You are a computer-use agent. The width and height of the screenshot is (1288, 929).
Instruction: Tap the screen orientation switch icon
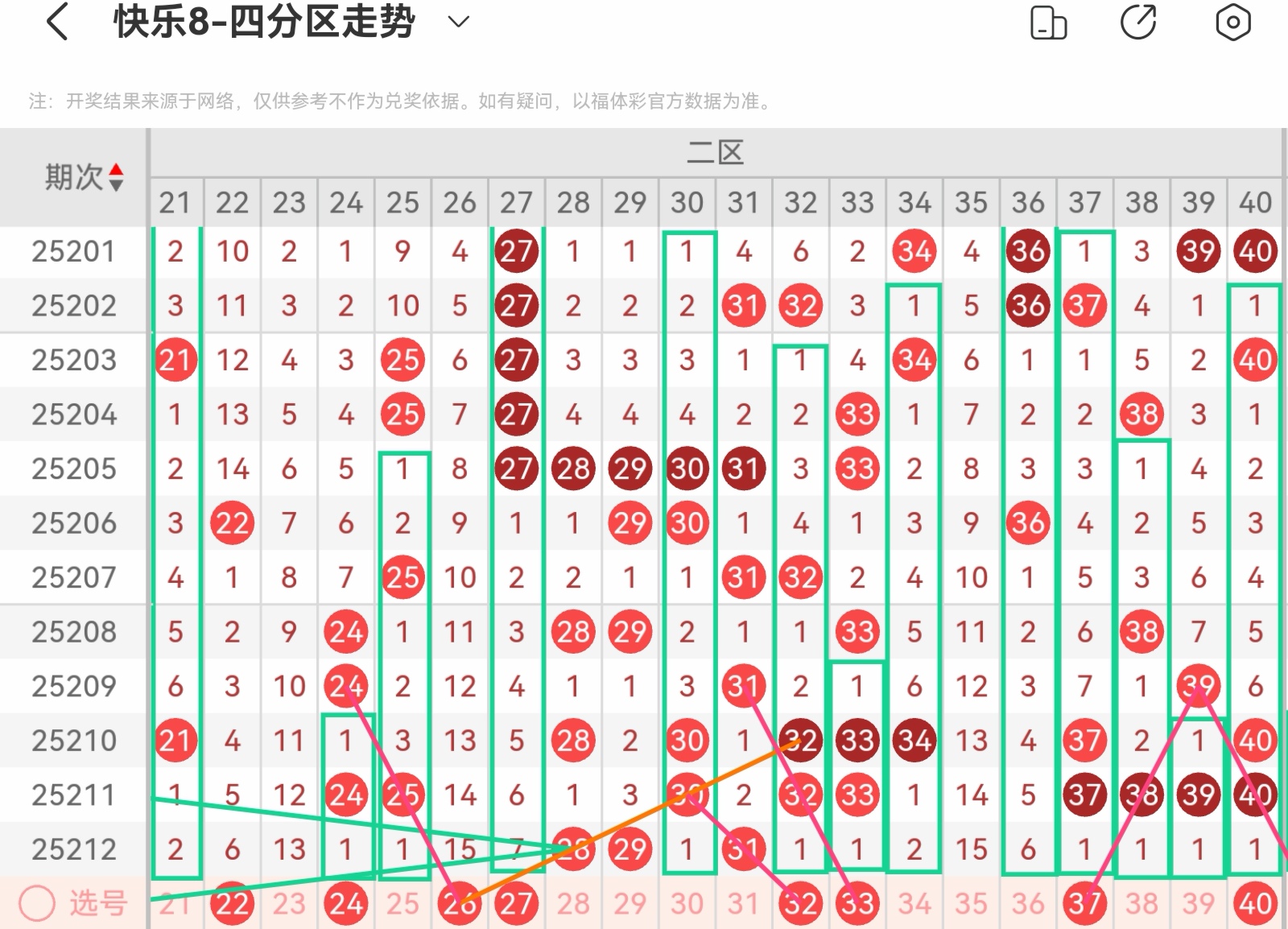[1048, 23]
